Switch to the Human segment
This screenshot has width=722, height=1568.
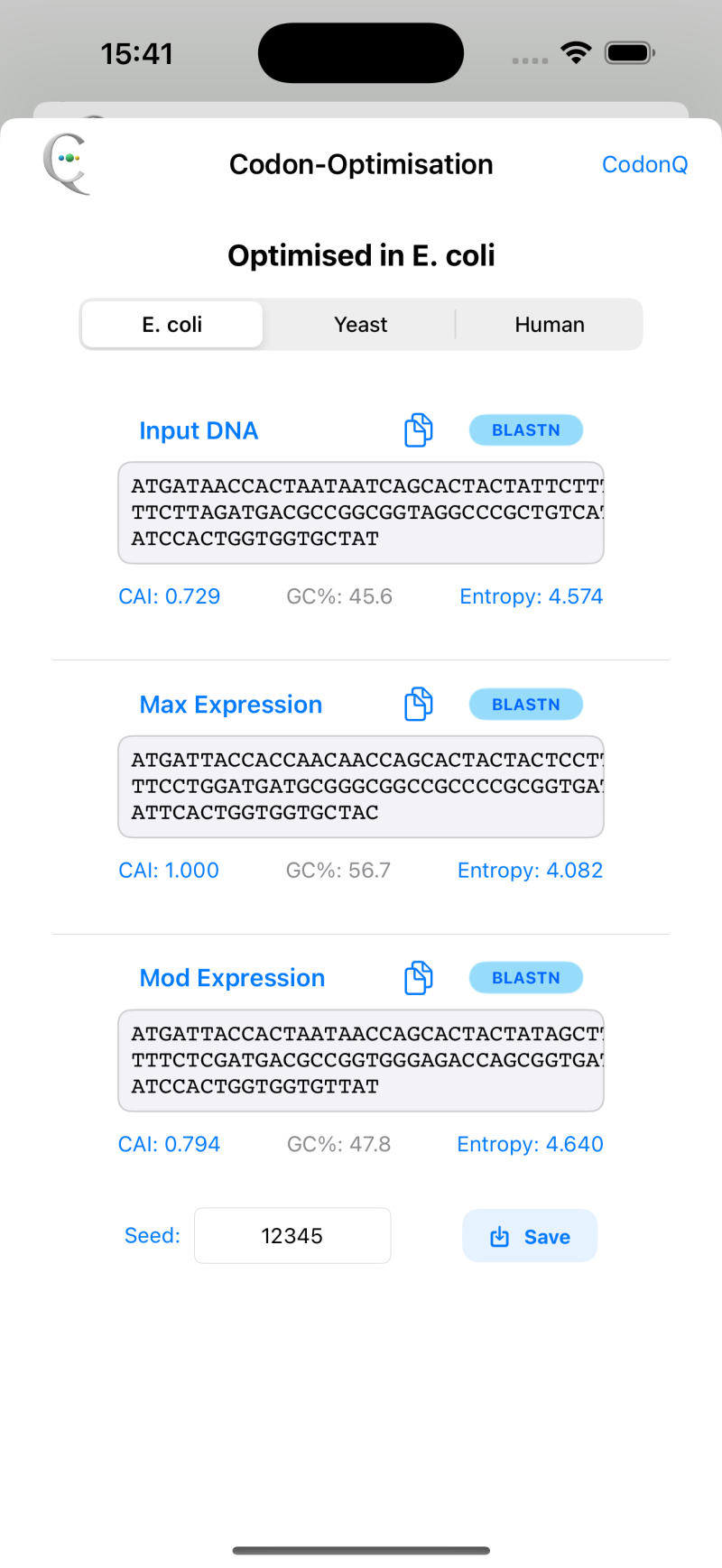click(549, 325)
